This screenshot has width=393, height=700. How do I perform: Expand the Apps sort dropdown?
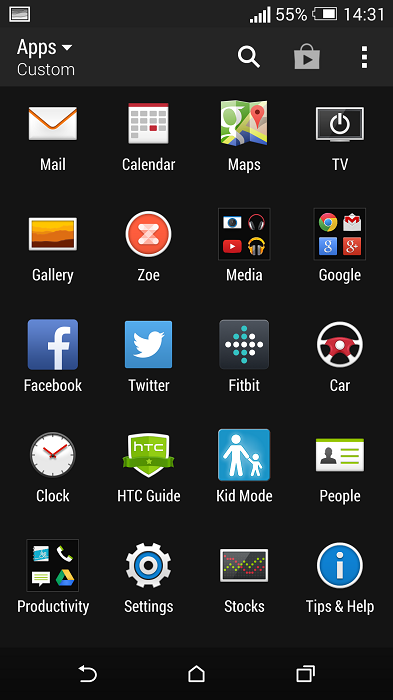pos(45,57)
